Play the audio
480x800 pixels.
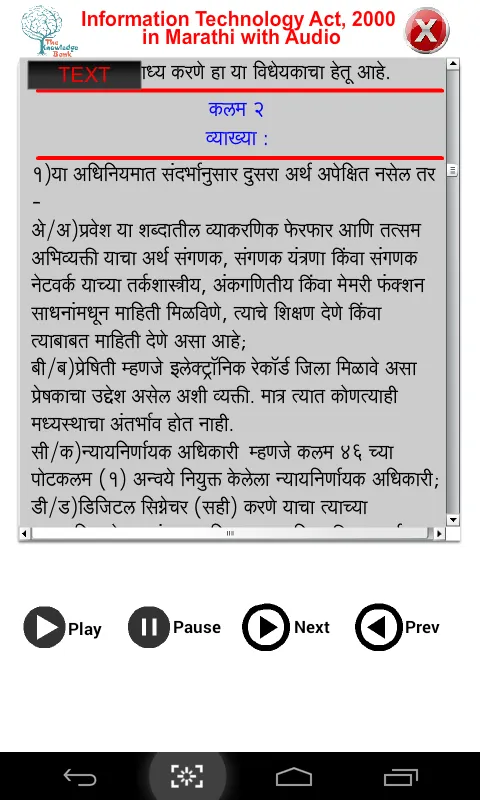click(x=62, y=628)
